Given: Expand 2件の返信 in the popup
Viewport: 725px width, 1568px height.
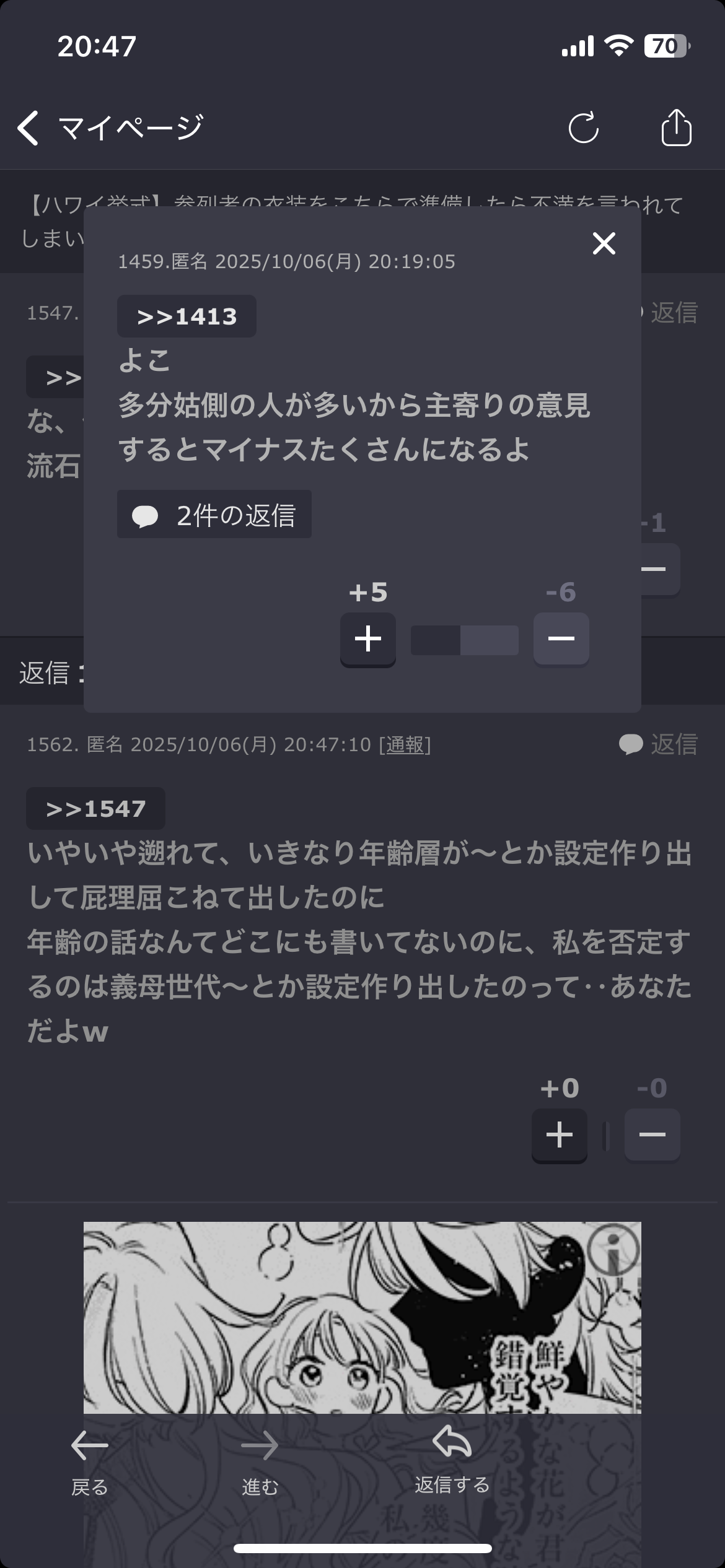Looking at the screenshot, I should 214,515.
